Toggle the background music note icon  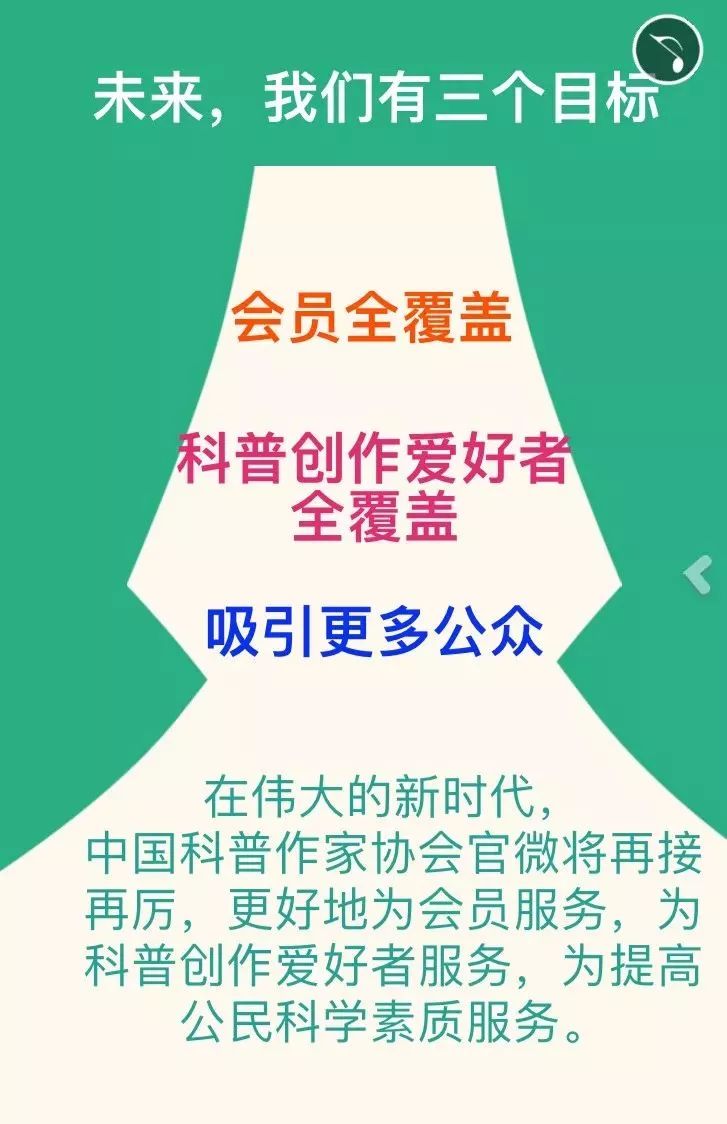668,50
